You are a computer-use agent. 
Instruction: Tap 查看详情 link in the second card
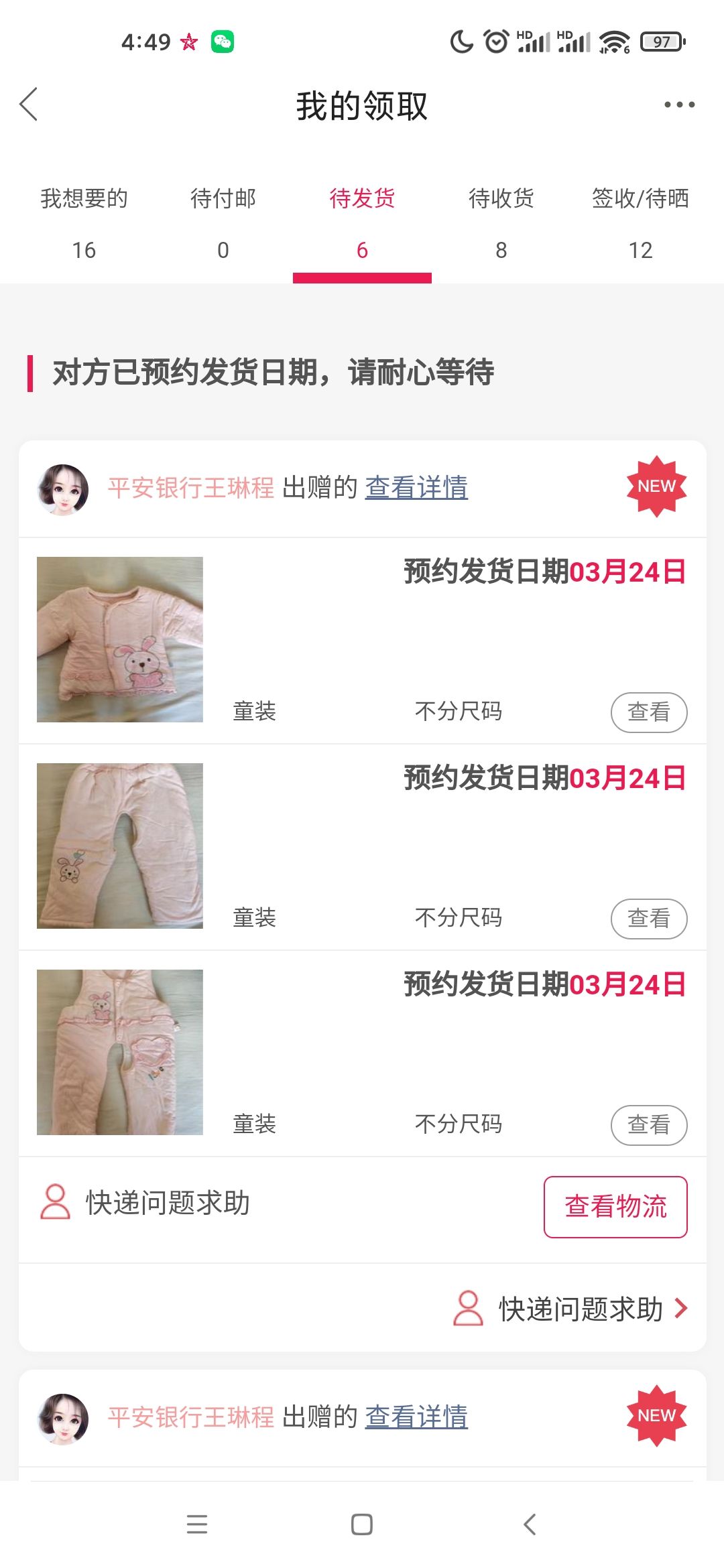(x=416, y=1417)
